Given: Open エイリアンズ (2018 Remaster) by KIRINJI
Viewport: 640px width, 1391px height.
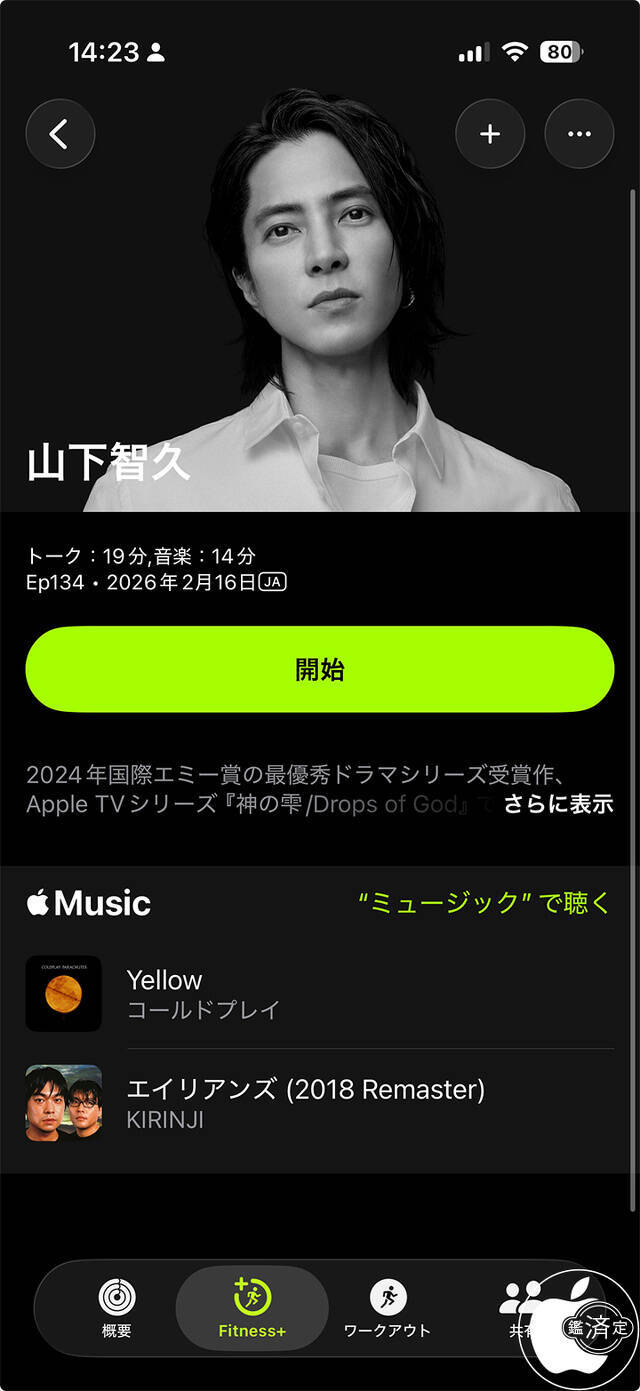Looking at the screenshot, I should (x=320, y=1103).
